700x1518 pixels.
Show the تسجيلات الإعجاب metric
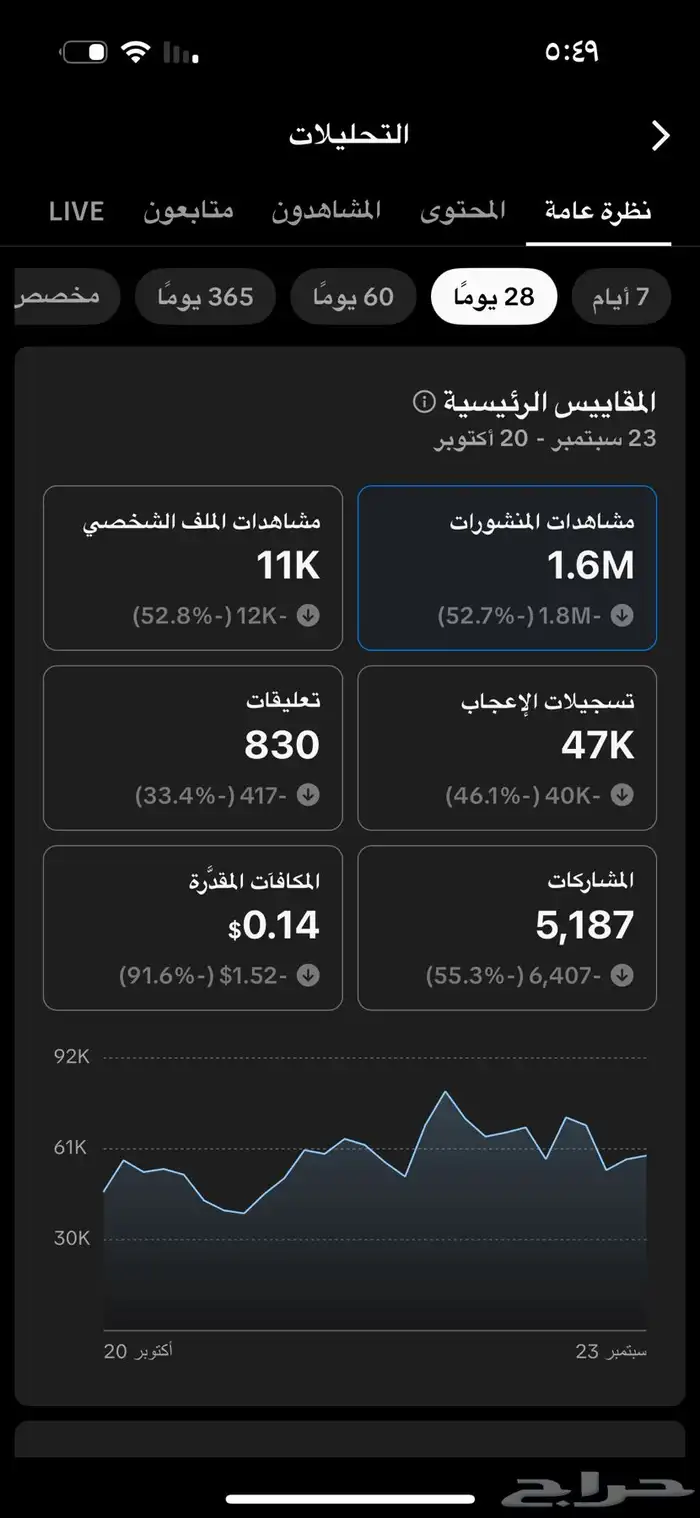click(507, 747)
